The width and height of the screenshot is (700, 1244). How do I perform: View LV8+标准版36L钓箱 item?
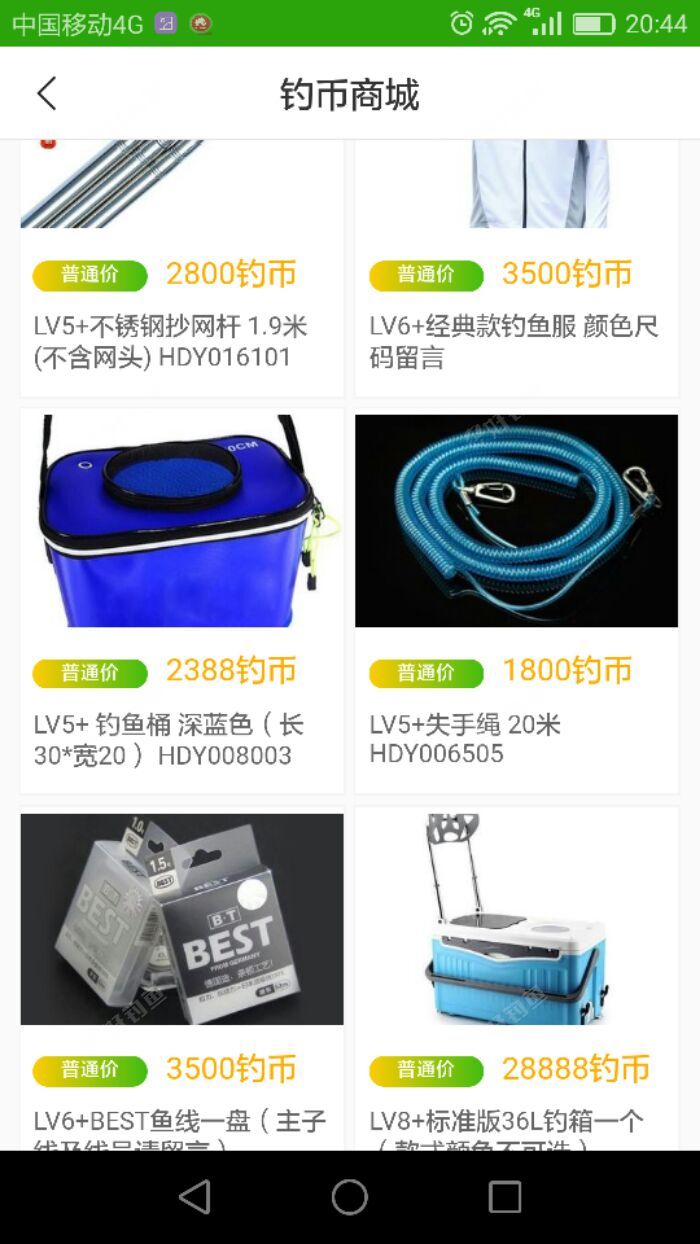tap(516, 980)
